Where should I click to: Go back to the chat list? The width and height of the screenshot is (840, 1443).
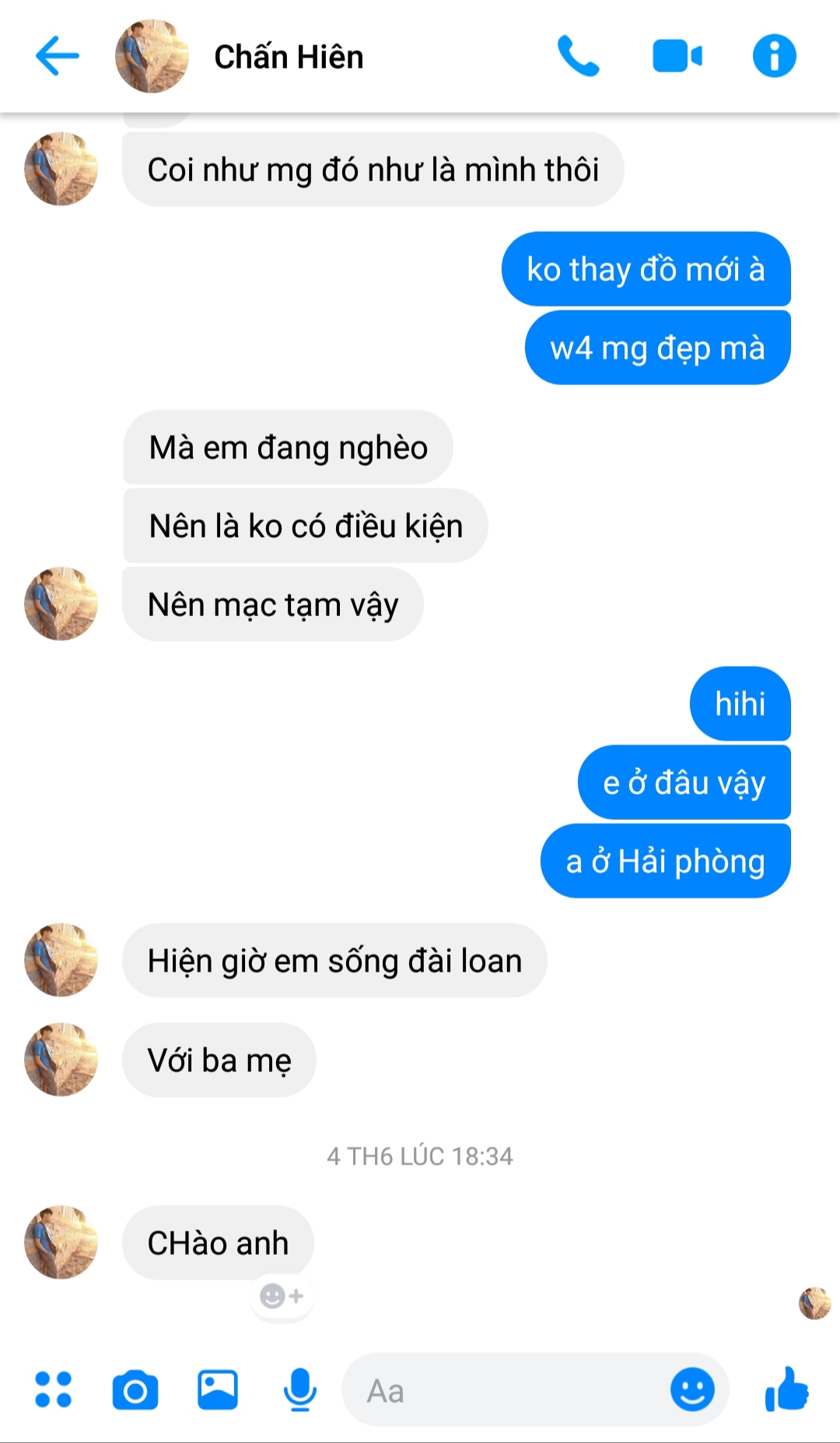[x=57, y=56]
